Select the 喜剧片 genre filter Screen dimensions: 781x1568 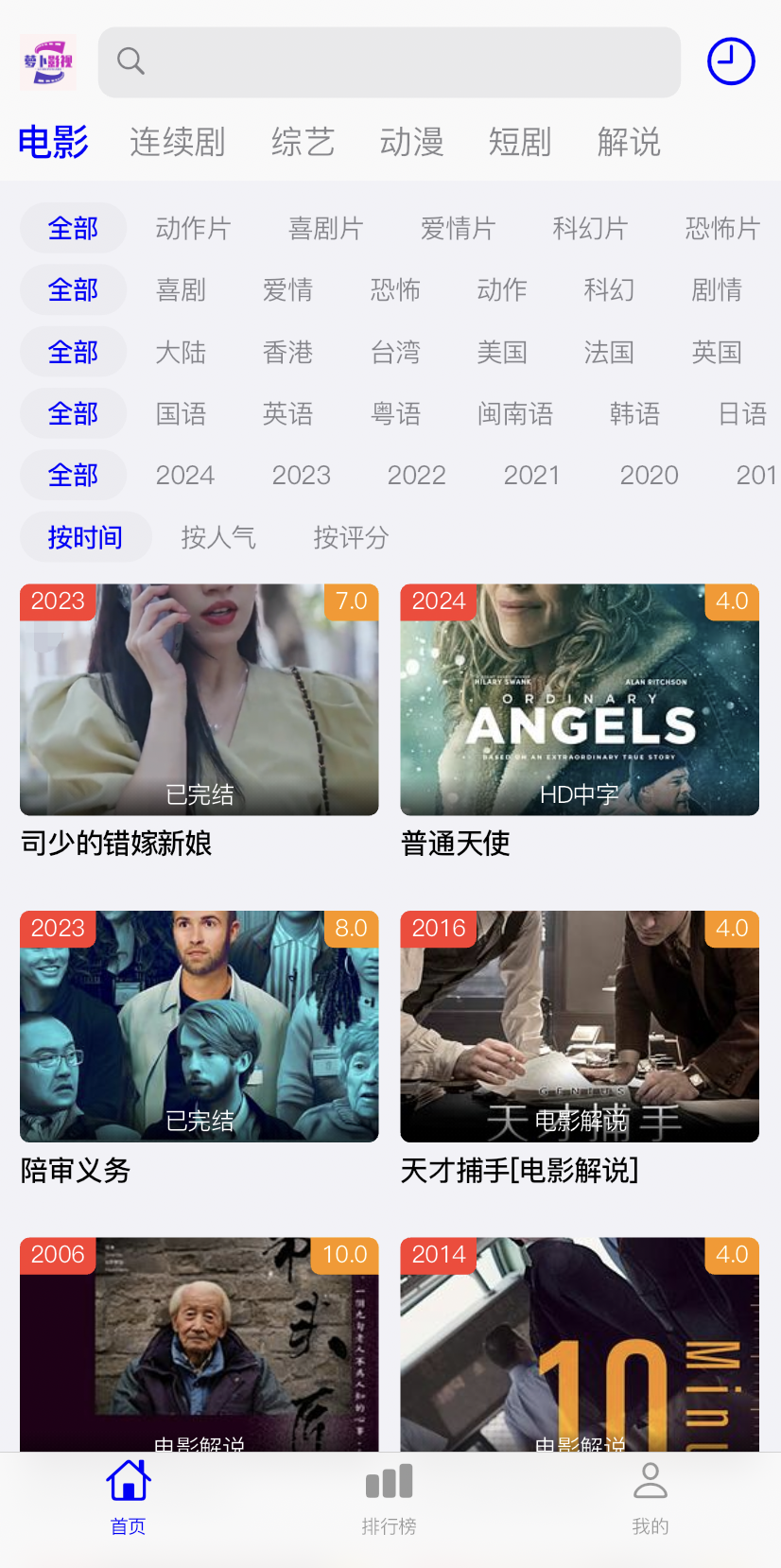(325, 228)
